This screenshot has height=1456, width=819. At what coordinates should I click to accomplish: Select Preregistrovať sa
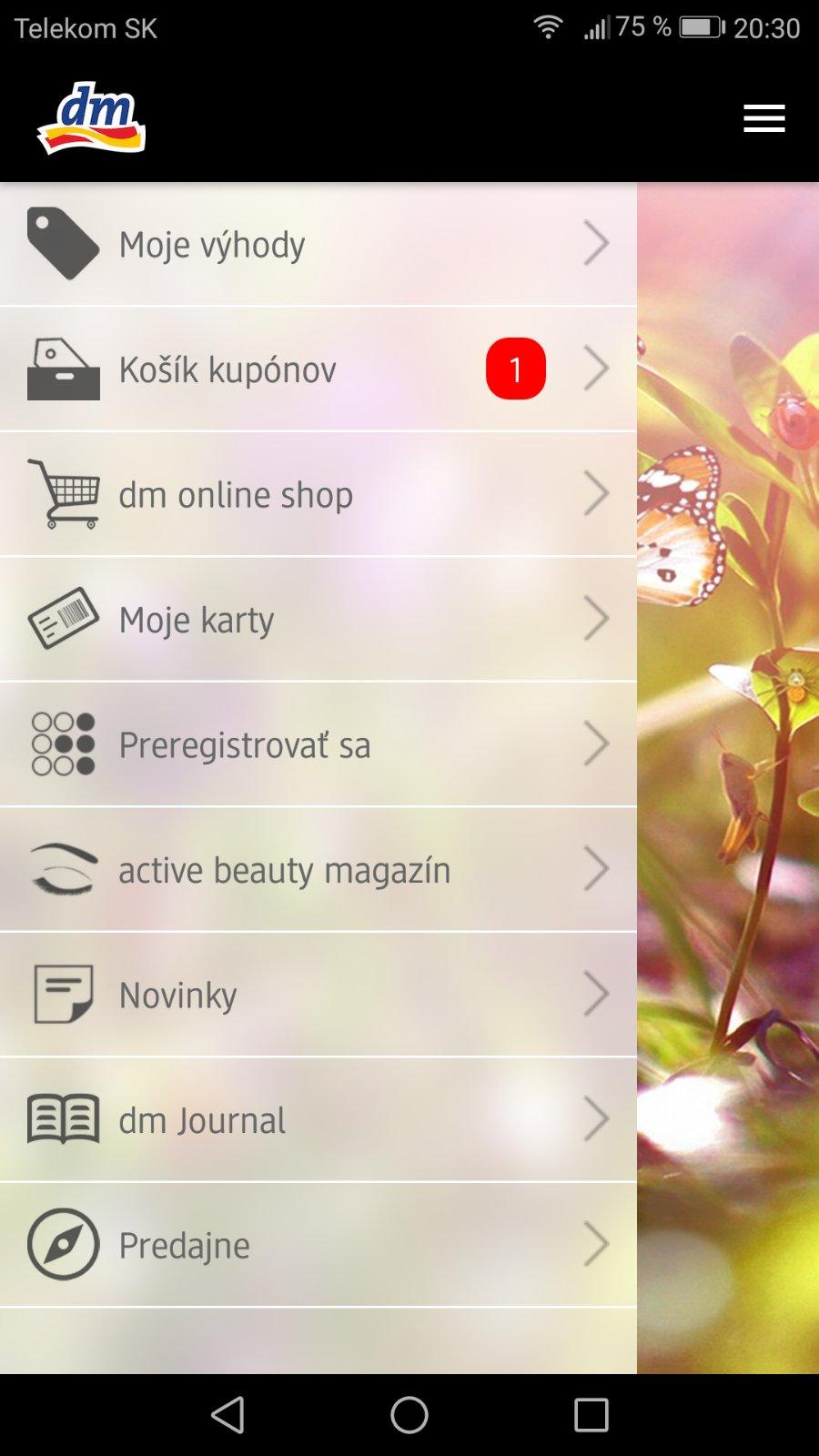coord(318,745)
